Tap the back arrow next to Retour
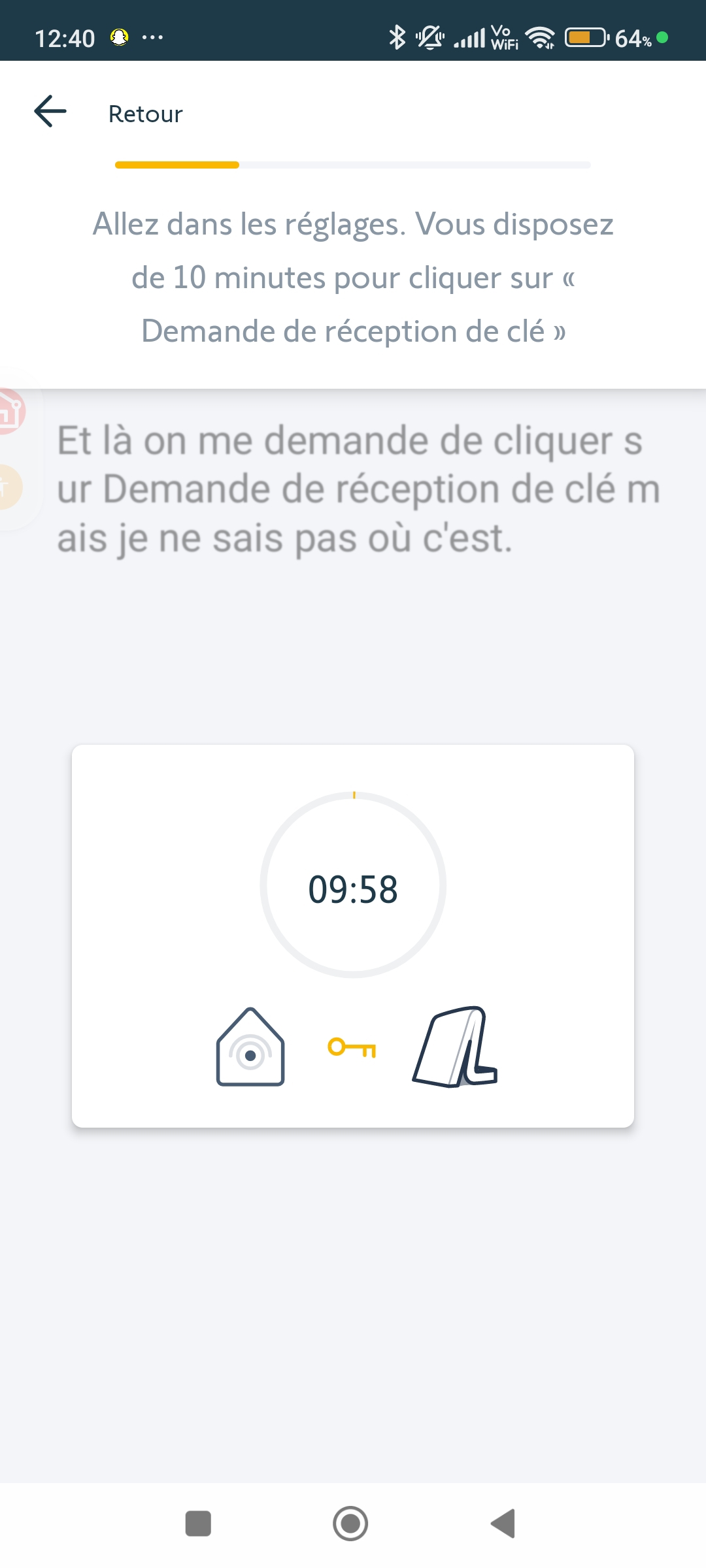706x1568 pixels. pyautogui.click(x=50, y=111)
